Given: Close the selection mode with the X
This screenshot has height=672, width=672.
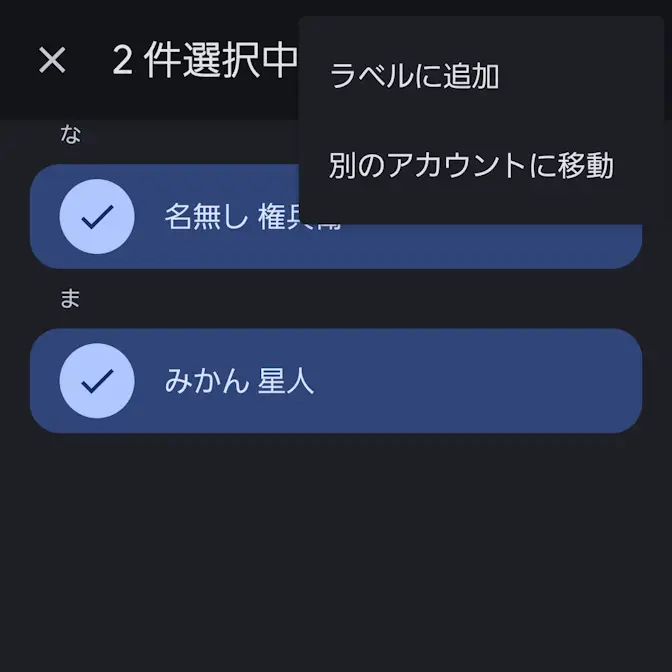Looking at the screenshot, I should [52, 61].
